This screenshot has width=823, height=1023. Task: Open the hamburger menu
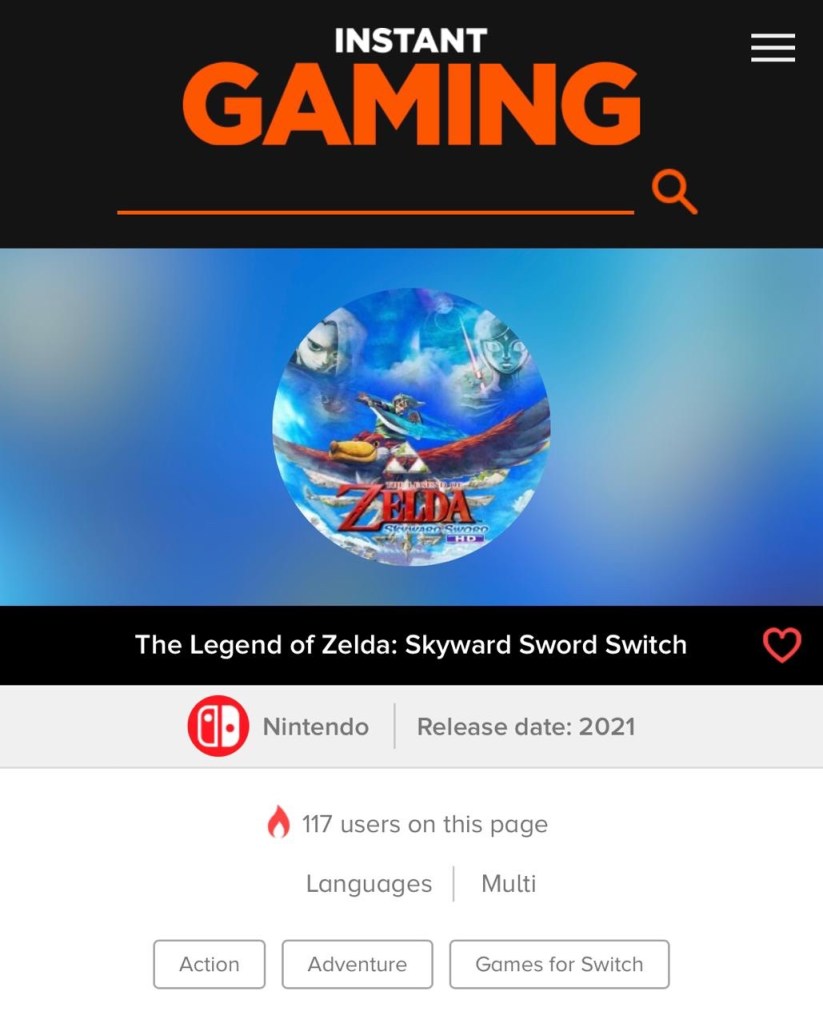[772, 48]
